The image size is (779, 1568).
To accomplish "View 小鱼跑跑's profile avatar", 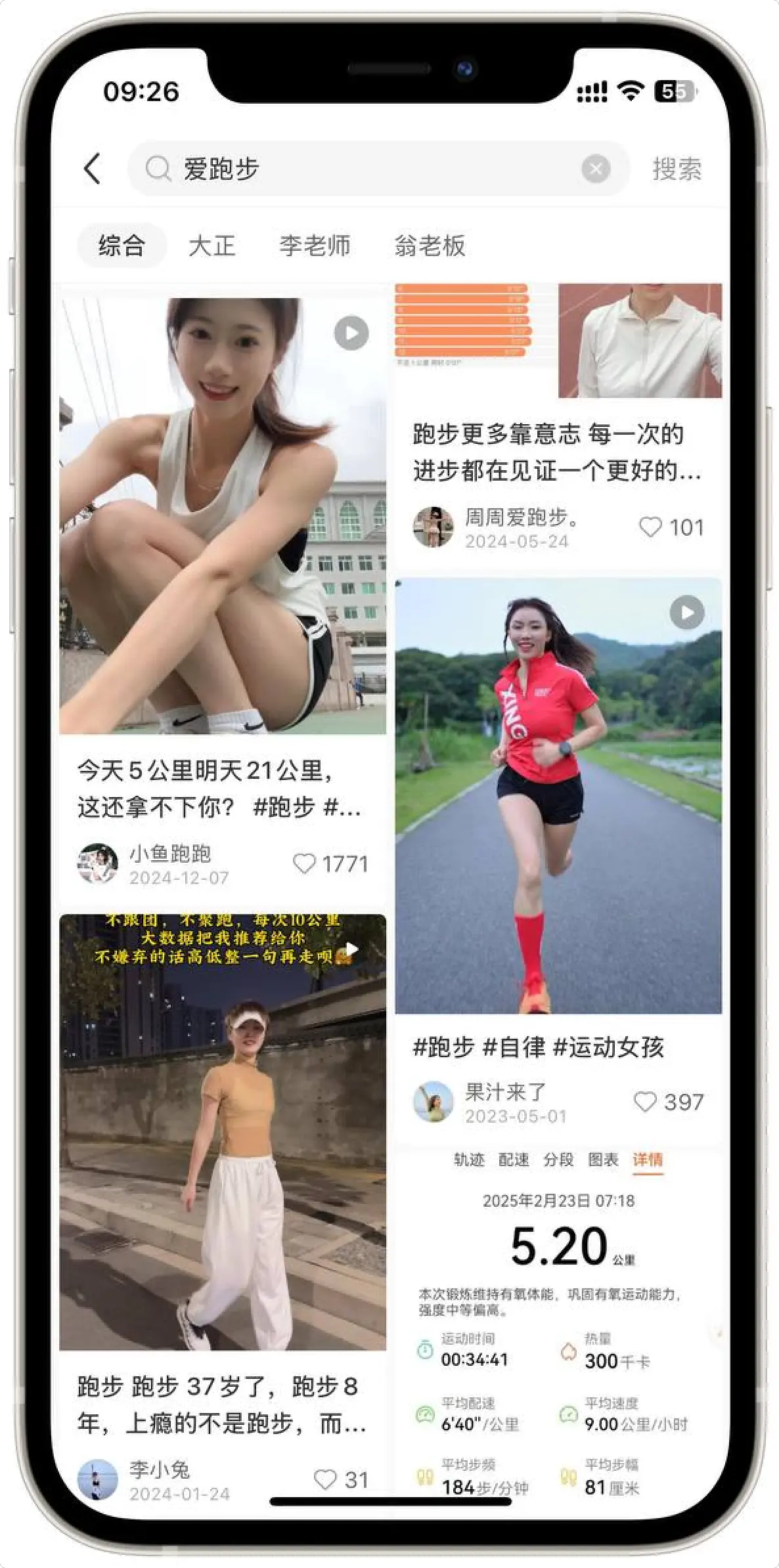I will (98, 863).
